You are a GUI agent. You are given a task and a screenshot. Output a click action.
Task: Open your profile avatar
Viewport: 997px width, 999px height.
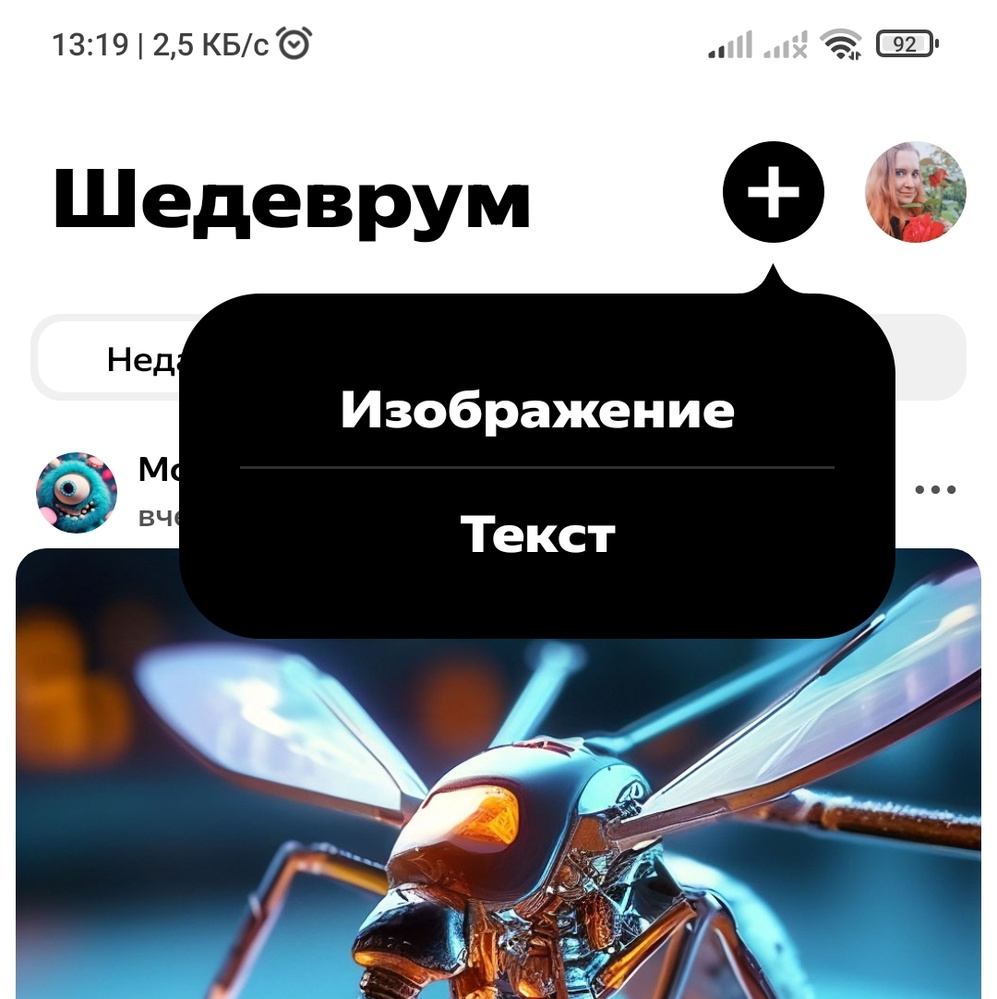(915, 192)
